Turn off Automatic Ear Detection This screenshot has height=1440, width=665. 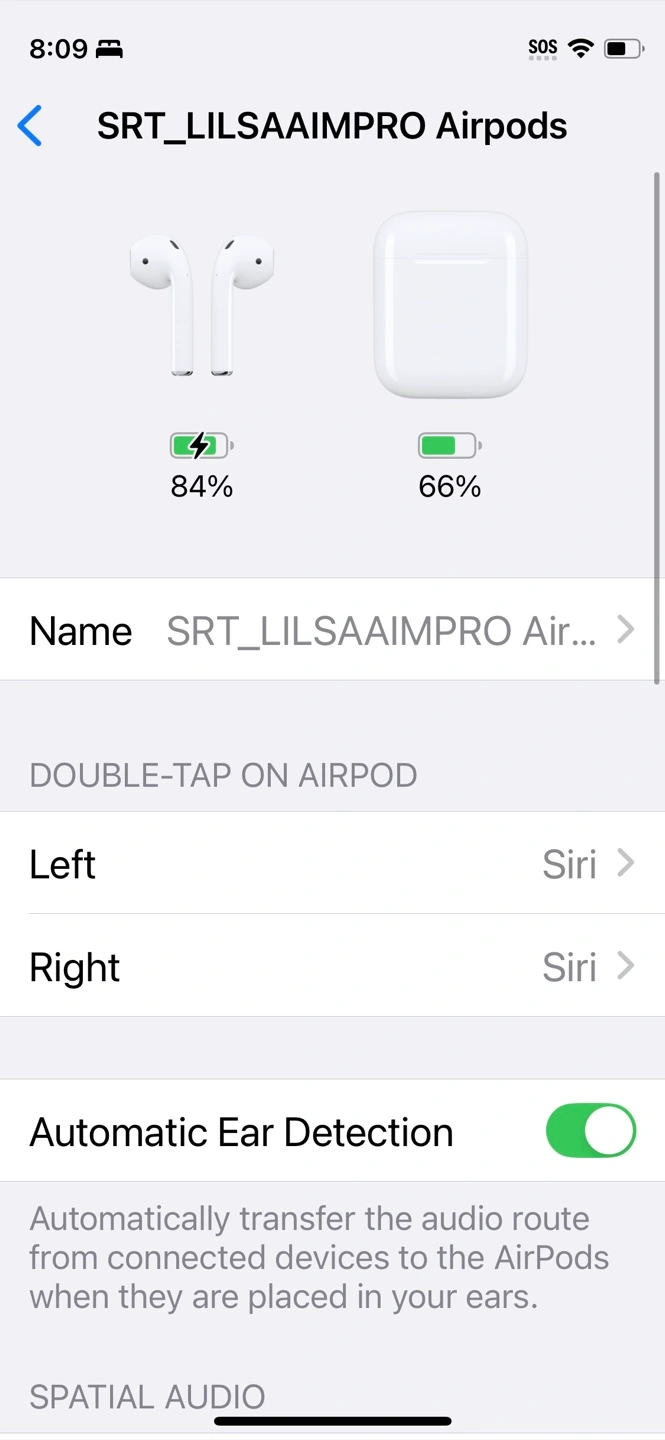[590, 1131]
